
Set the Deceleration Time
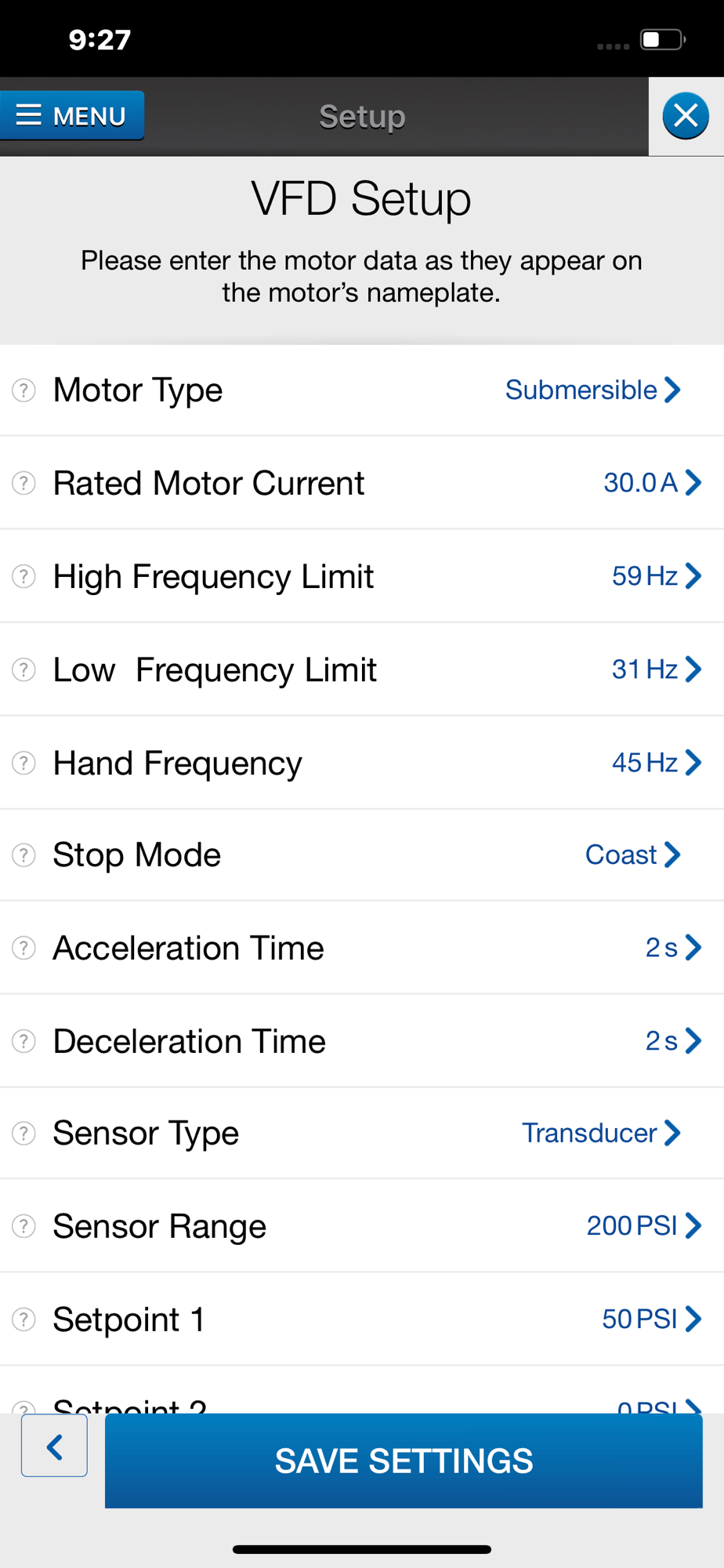(672, 1041)
